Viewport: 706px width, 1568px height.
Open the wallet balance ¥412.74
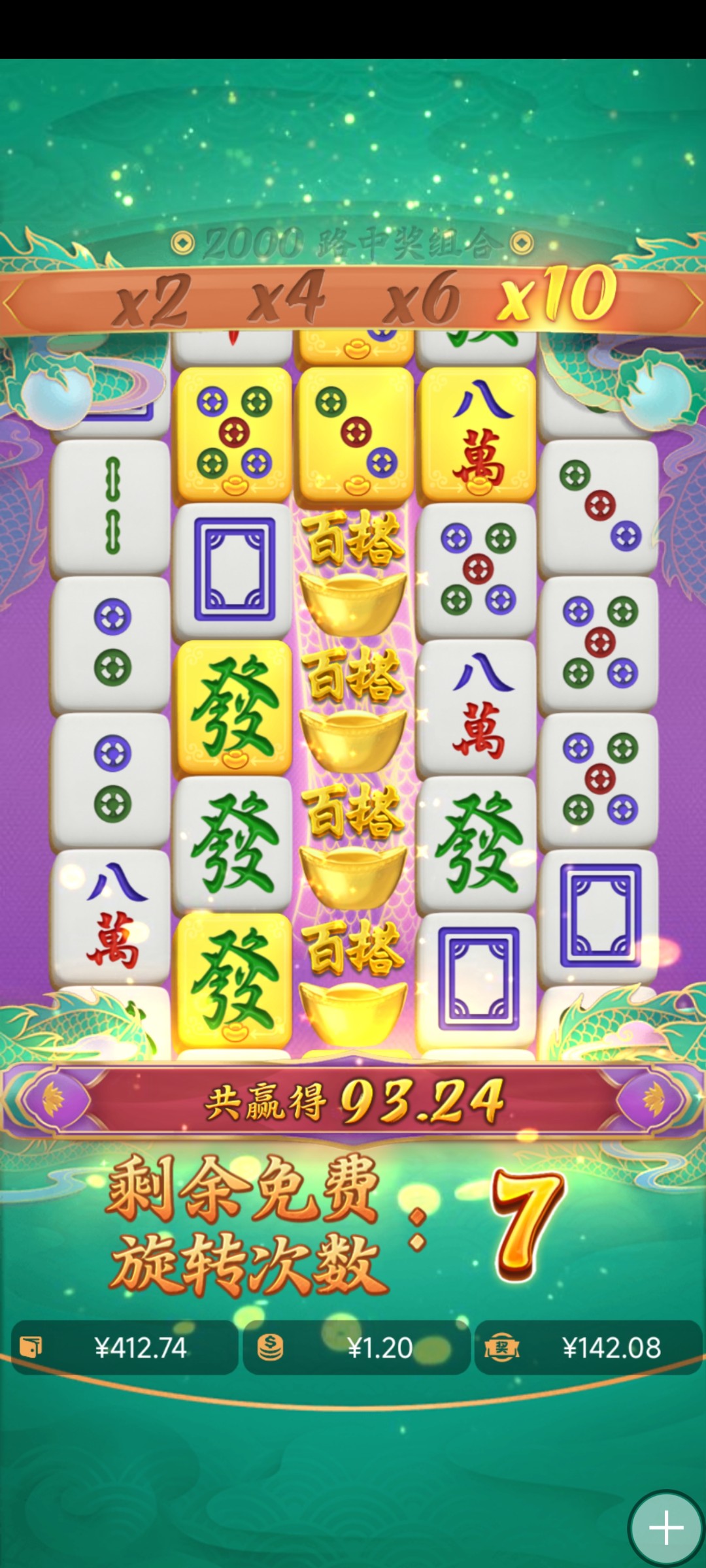pyautogui.click(x=124, y=1347)
